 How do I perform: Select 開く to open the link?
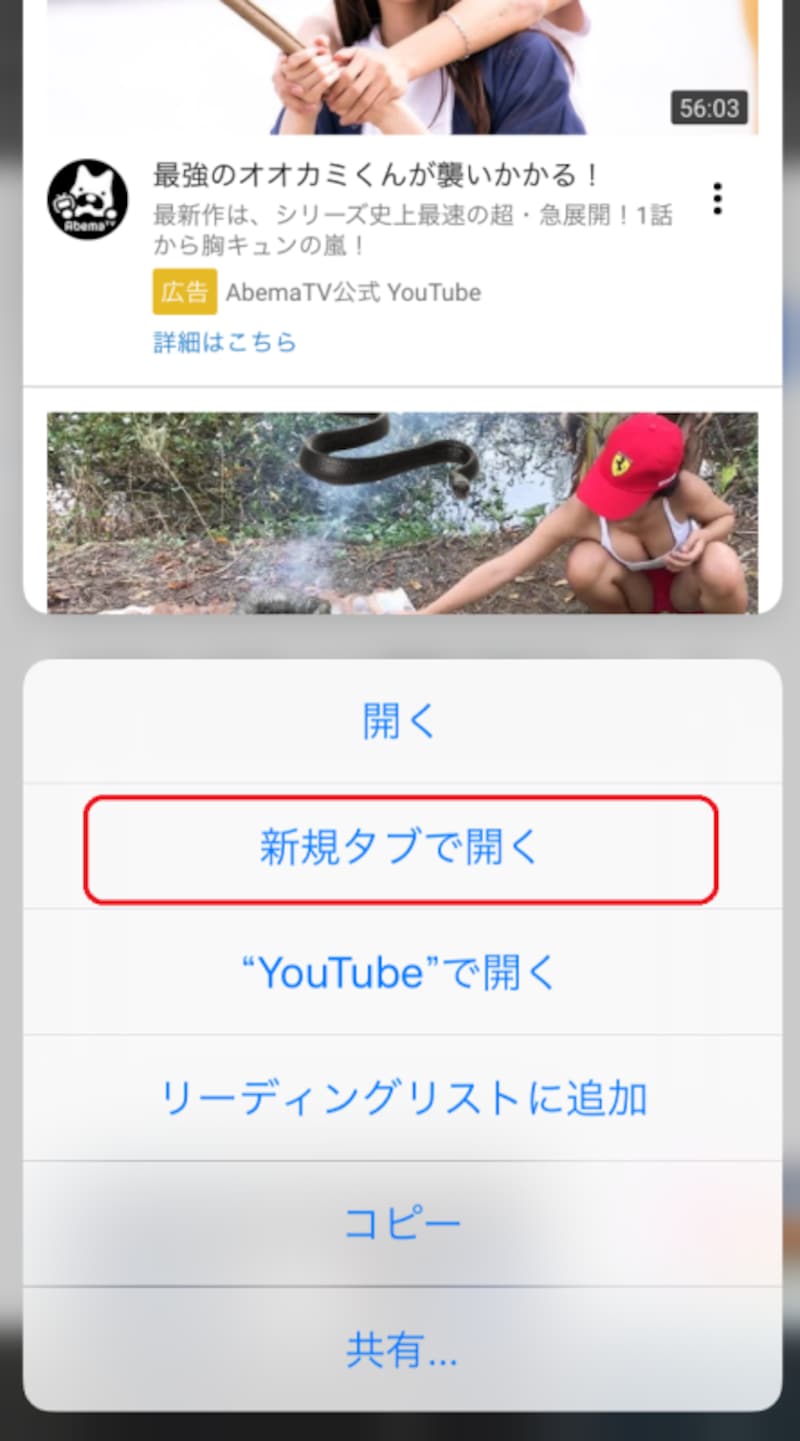pos(401,721)
